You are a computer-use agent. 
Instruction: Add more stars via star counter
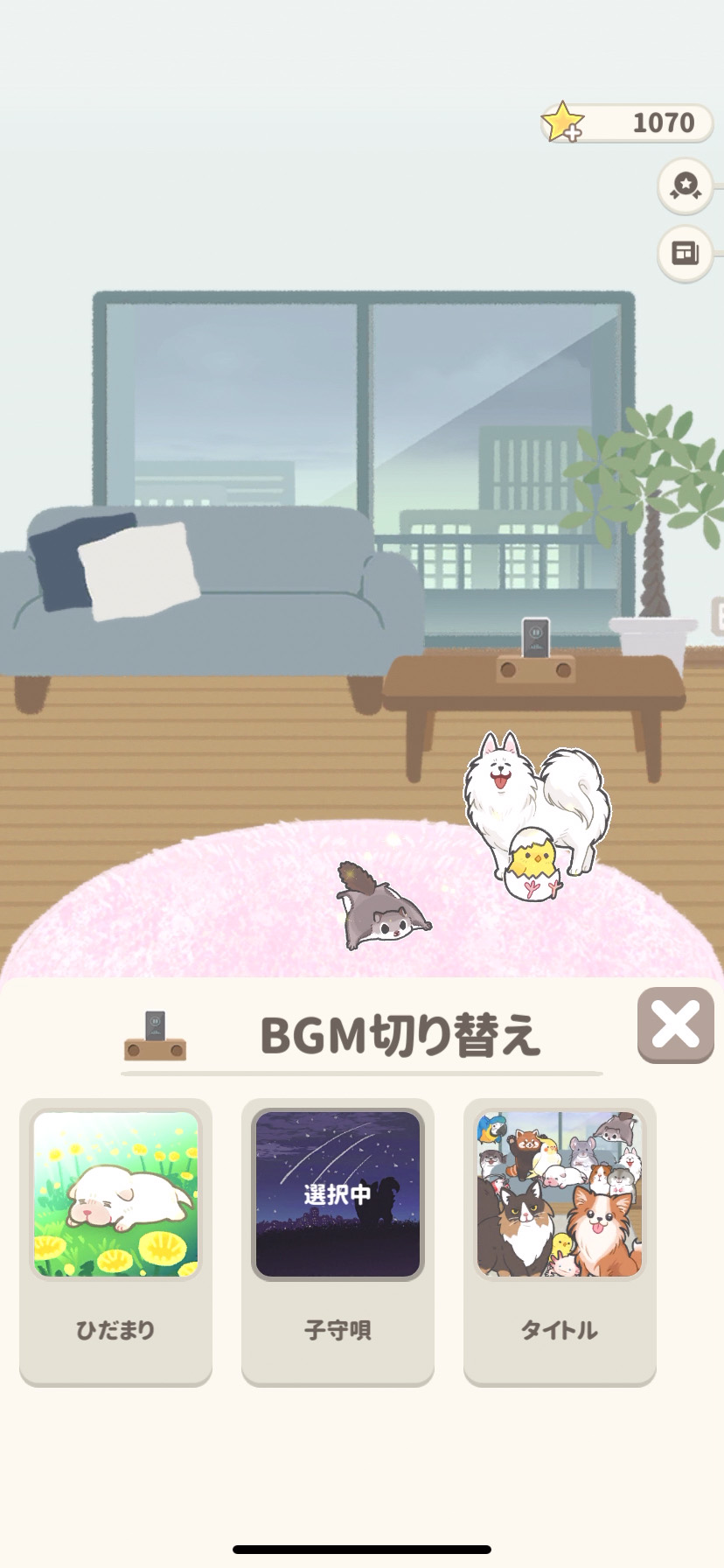564,122
